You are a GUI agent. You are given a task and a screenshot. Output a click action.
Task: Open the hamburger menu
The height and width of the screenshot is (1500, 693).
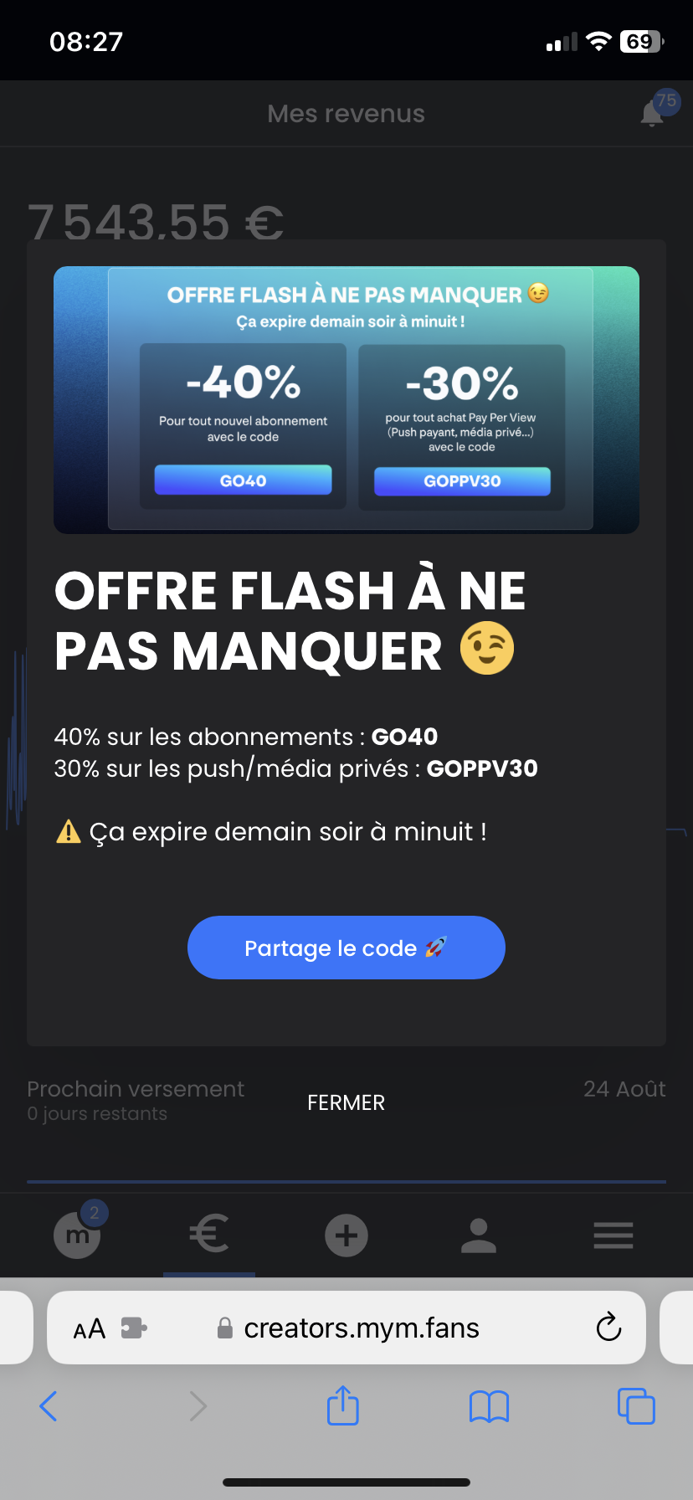613,1236
